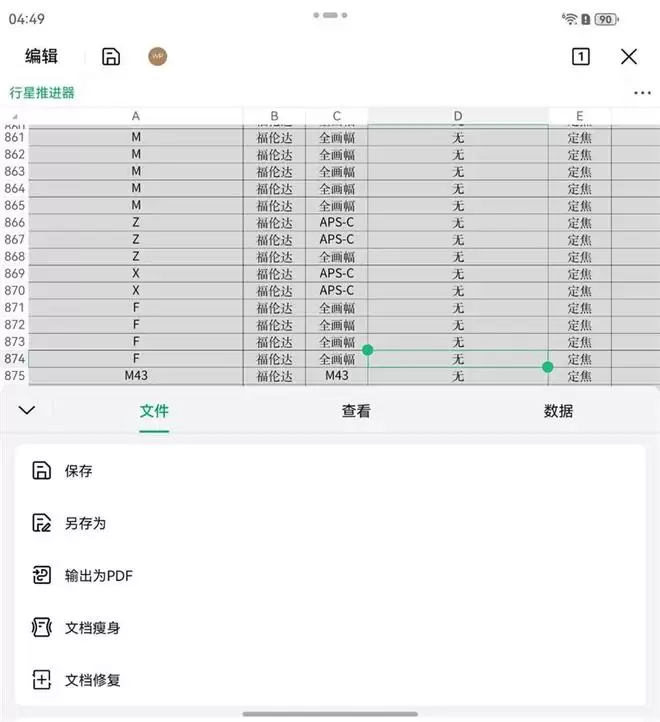
Task: Tap the 编辑 edit button
Action: [x=42, y=57]
